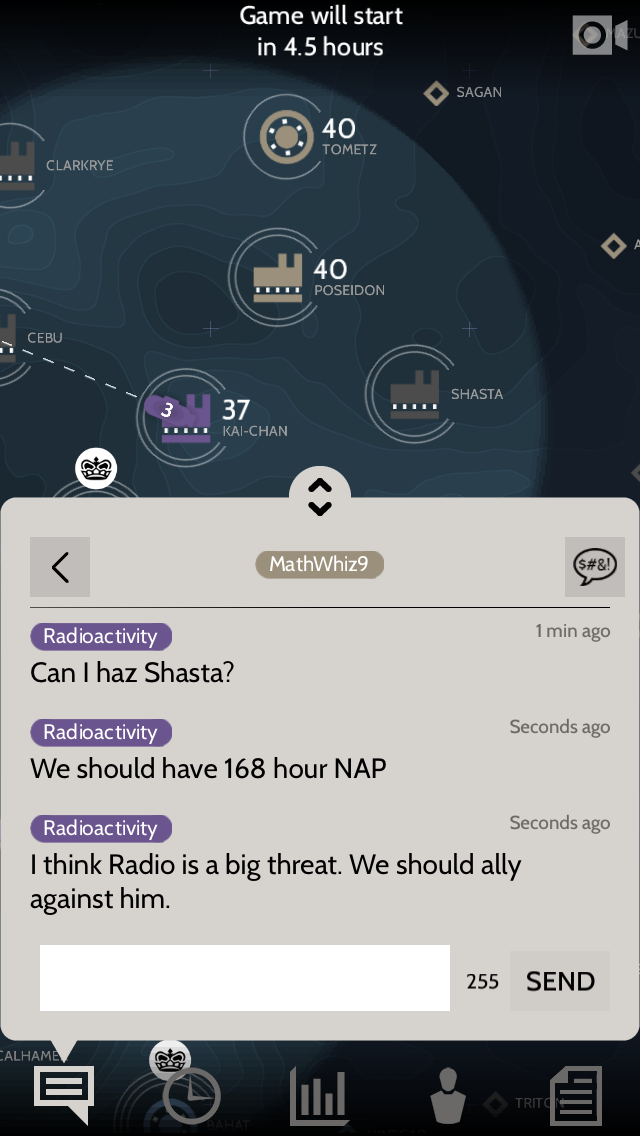Open the document log tab

576,1095
